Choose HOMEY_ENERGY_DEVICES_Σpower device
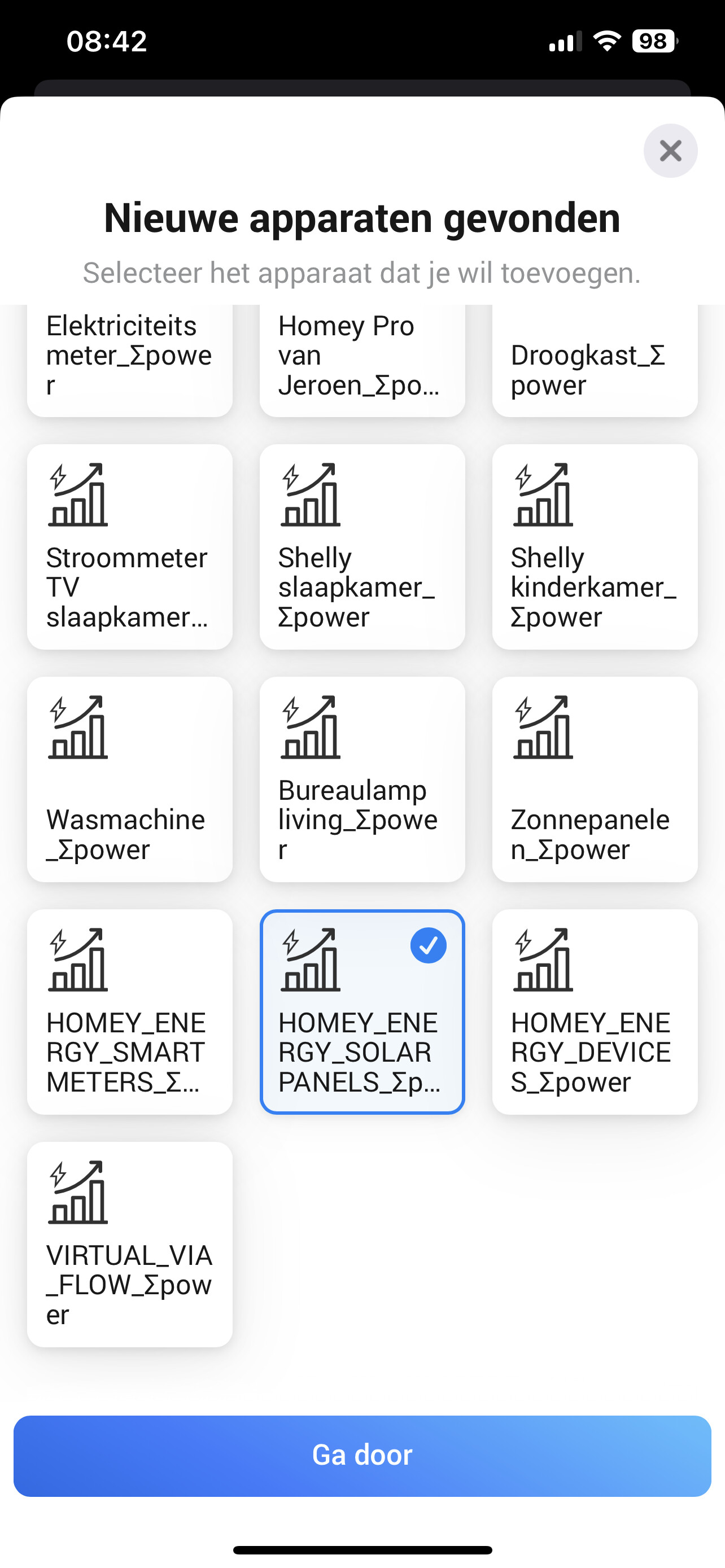This screenshot has width=725, height=1568. pyautogui.click(x=595, y=1011)
